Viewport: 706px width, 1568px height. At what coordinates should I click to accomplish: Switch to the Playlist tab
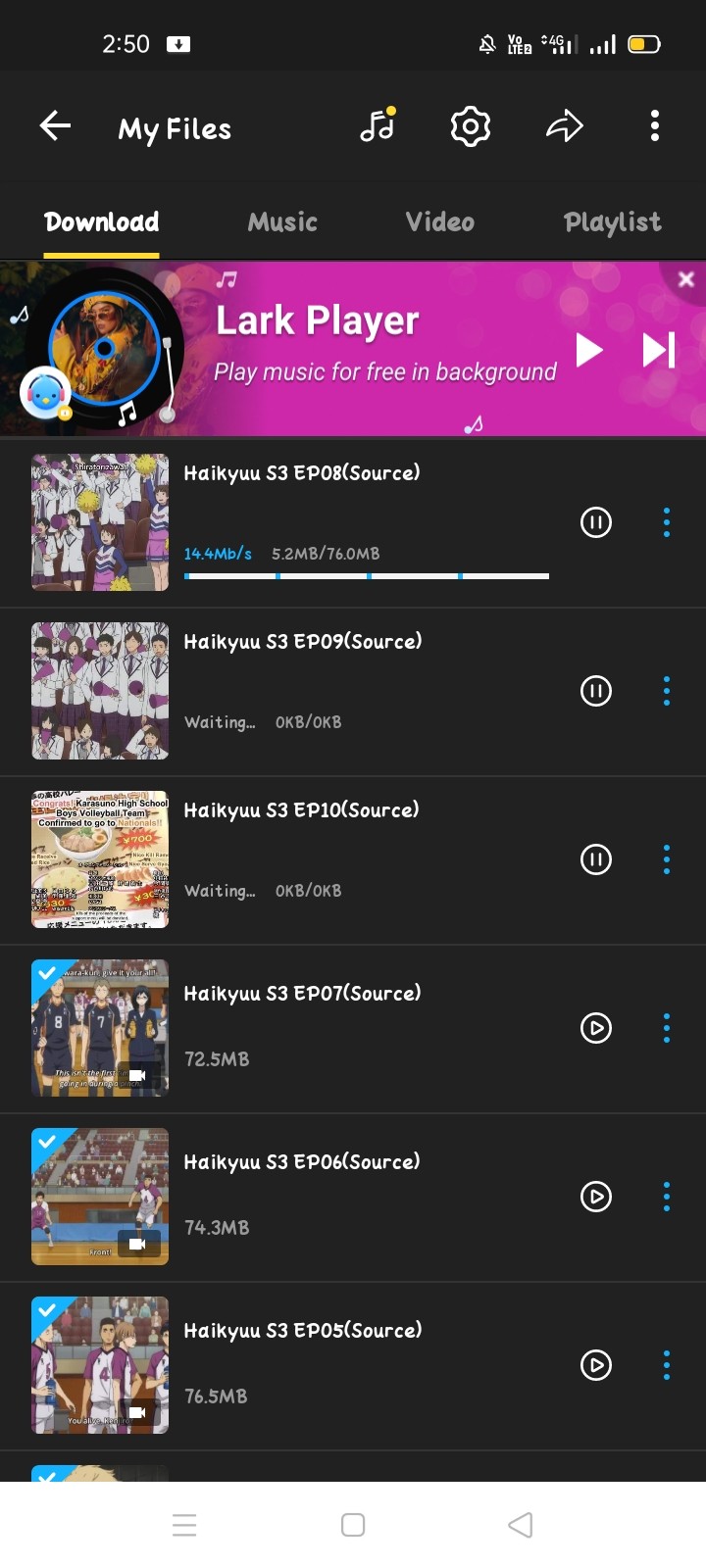(613, 222)
